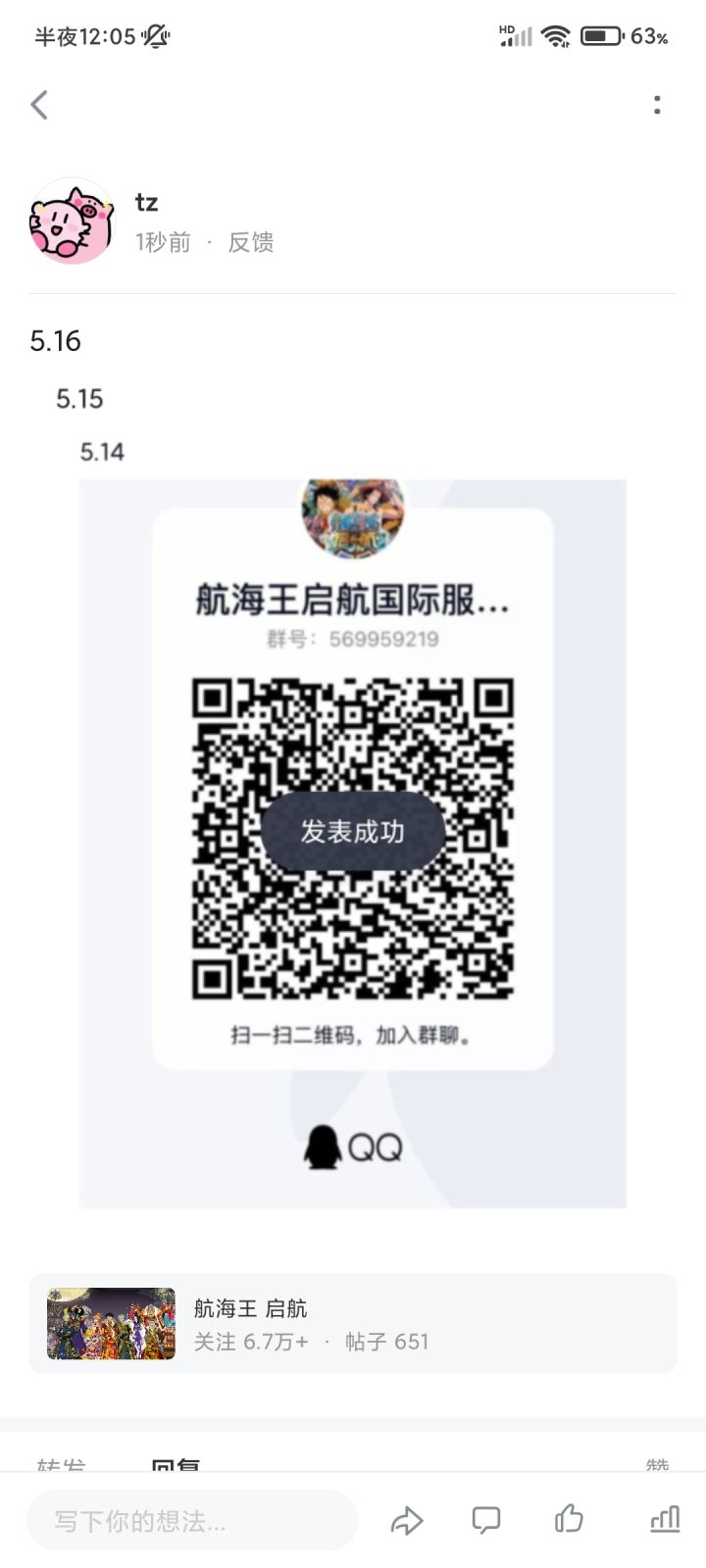Open the 反馈 label link
The height and width of the screenshot is (1568, 706).
(251, 241)
